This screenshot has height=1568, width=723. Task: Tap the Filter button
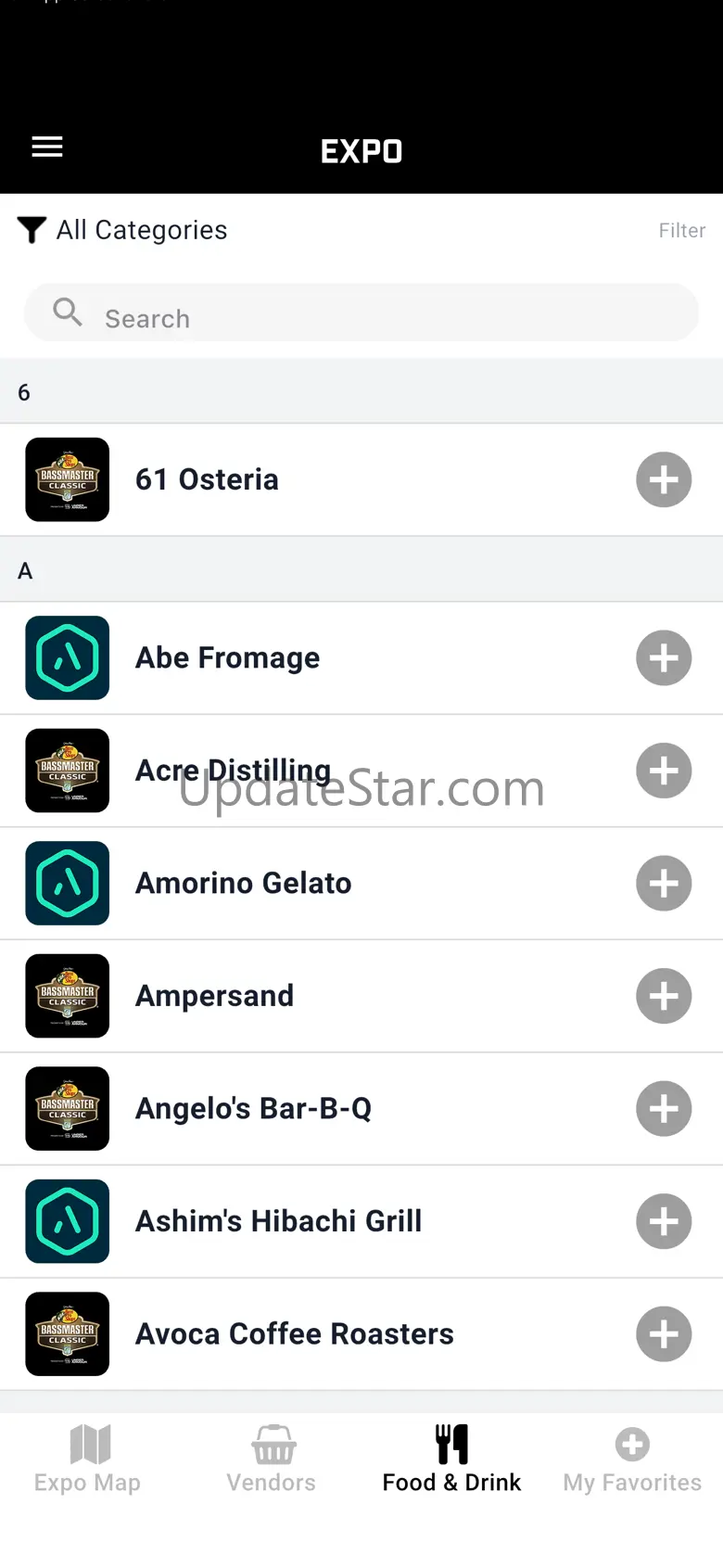pyautogui.click(x=682, y=230)
